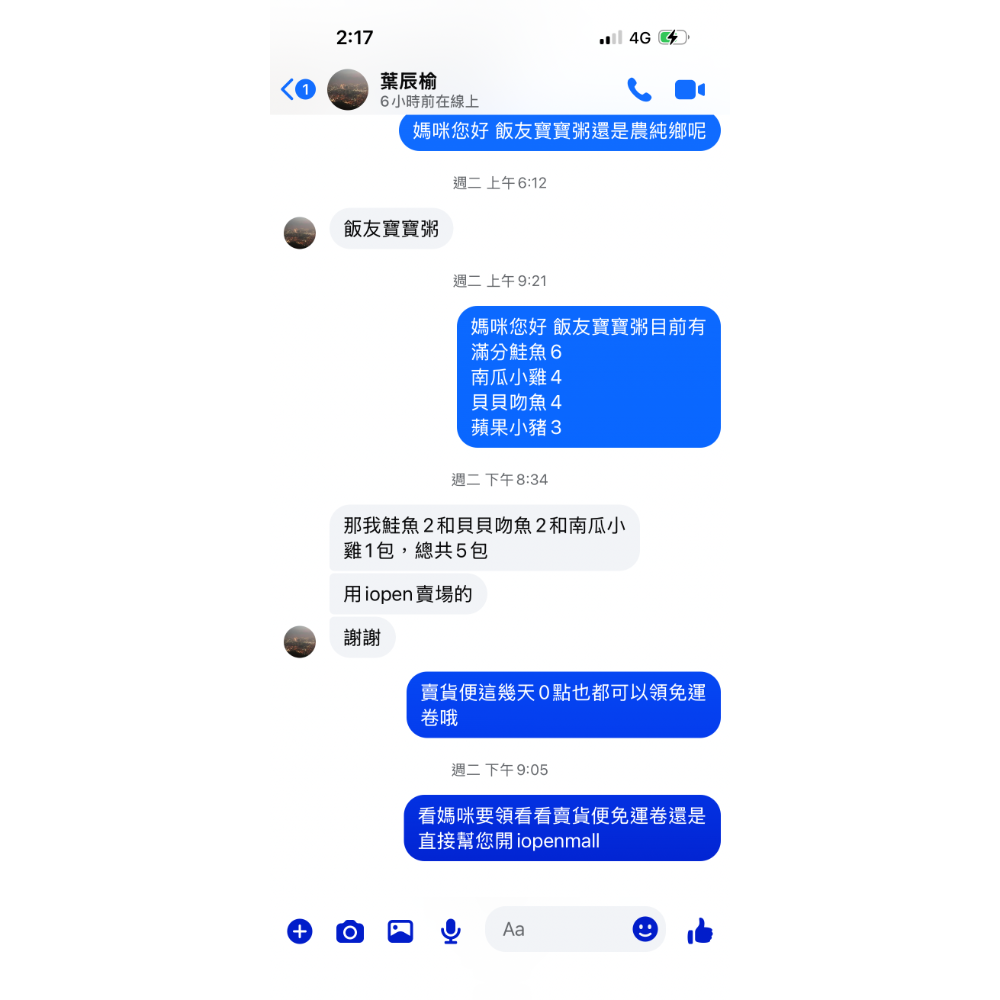Start a voice call with 葉辰榆

click(639, 90)
